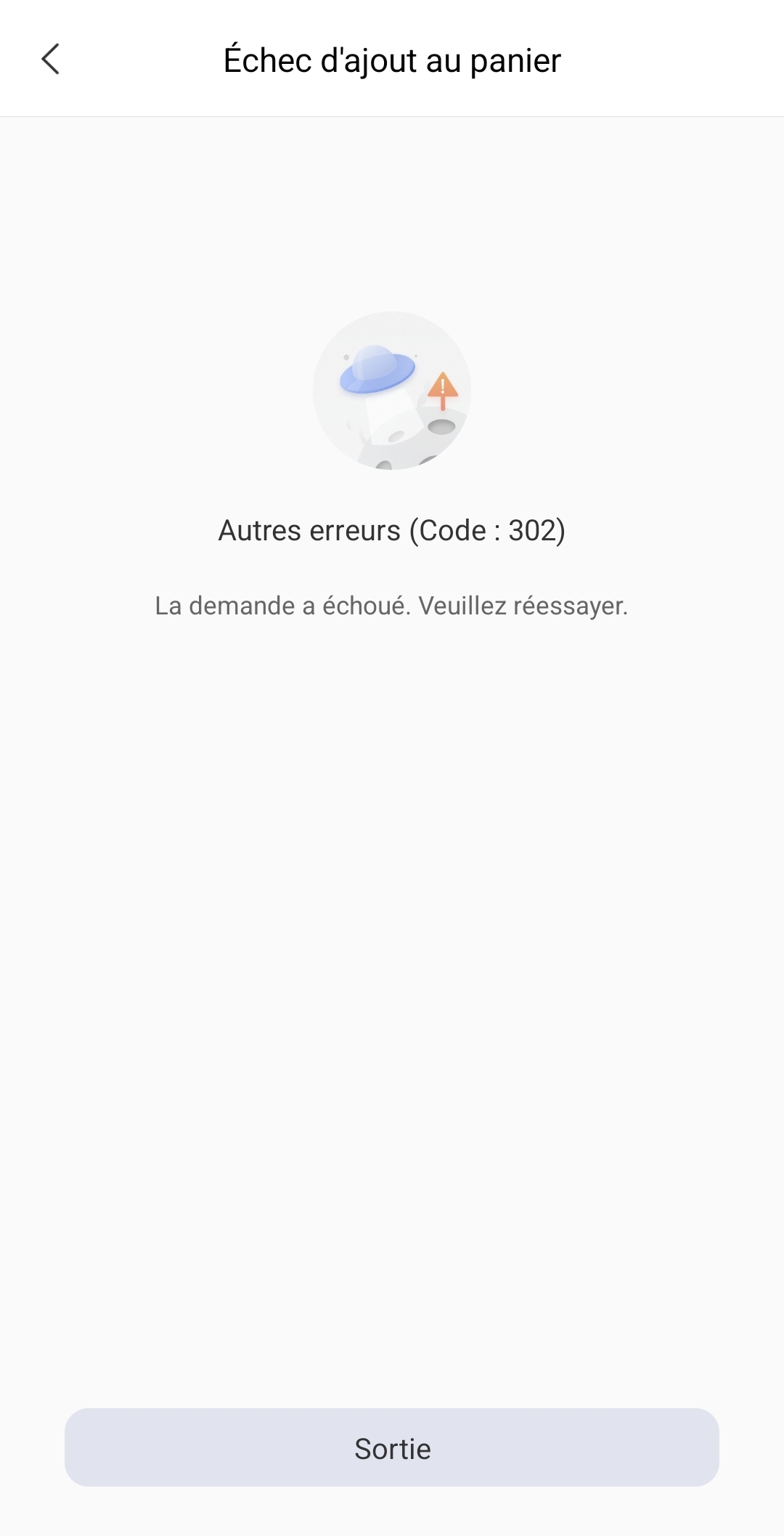Tap the Sortie button to exit
The height and width of the screenshot is (1536, 784).
tap(392, 1448)
